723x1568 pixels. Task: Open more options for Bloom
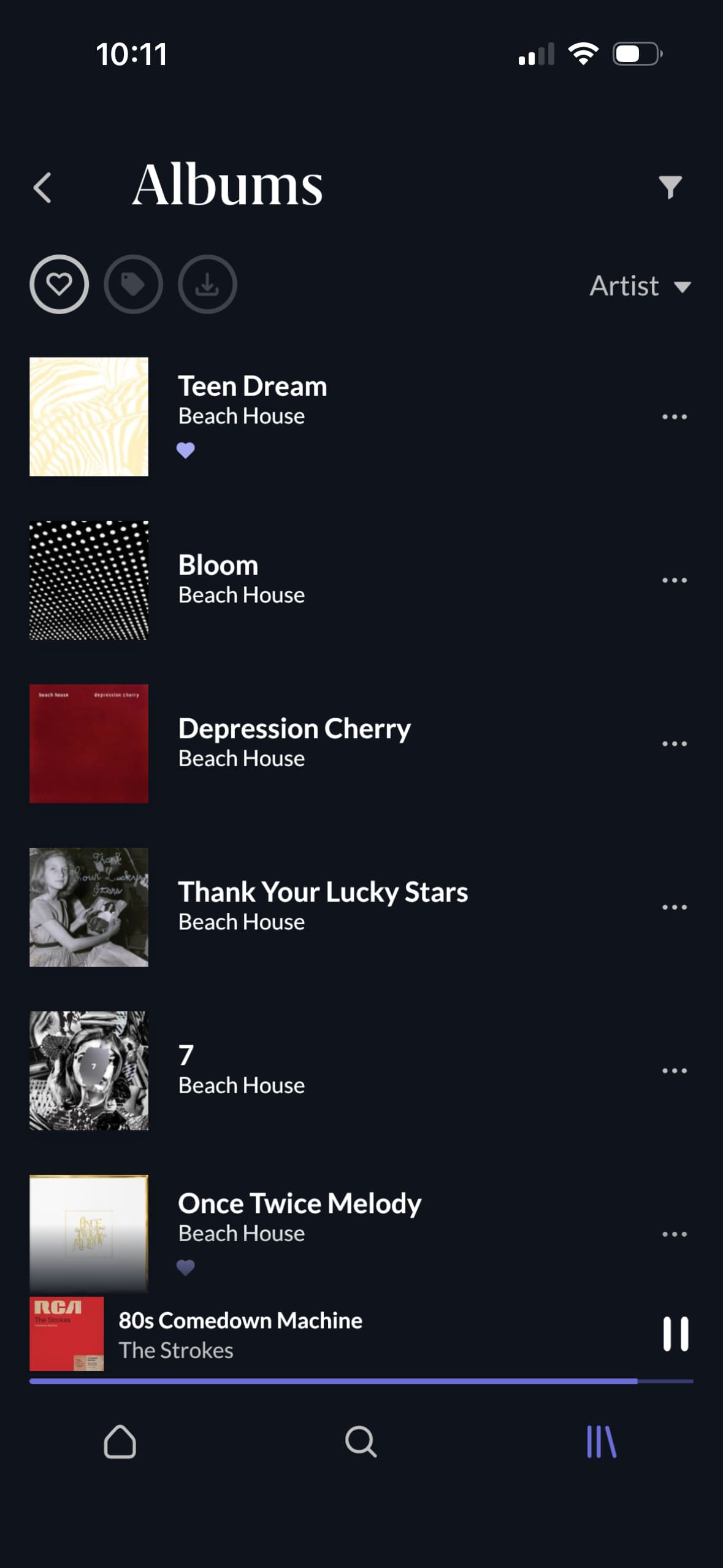pyautogui.click(x=674, y=580)
